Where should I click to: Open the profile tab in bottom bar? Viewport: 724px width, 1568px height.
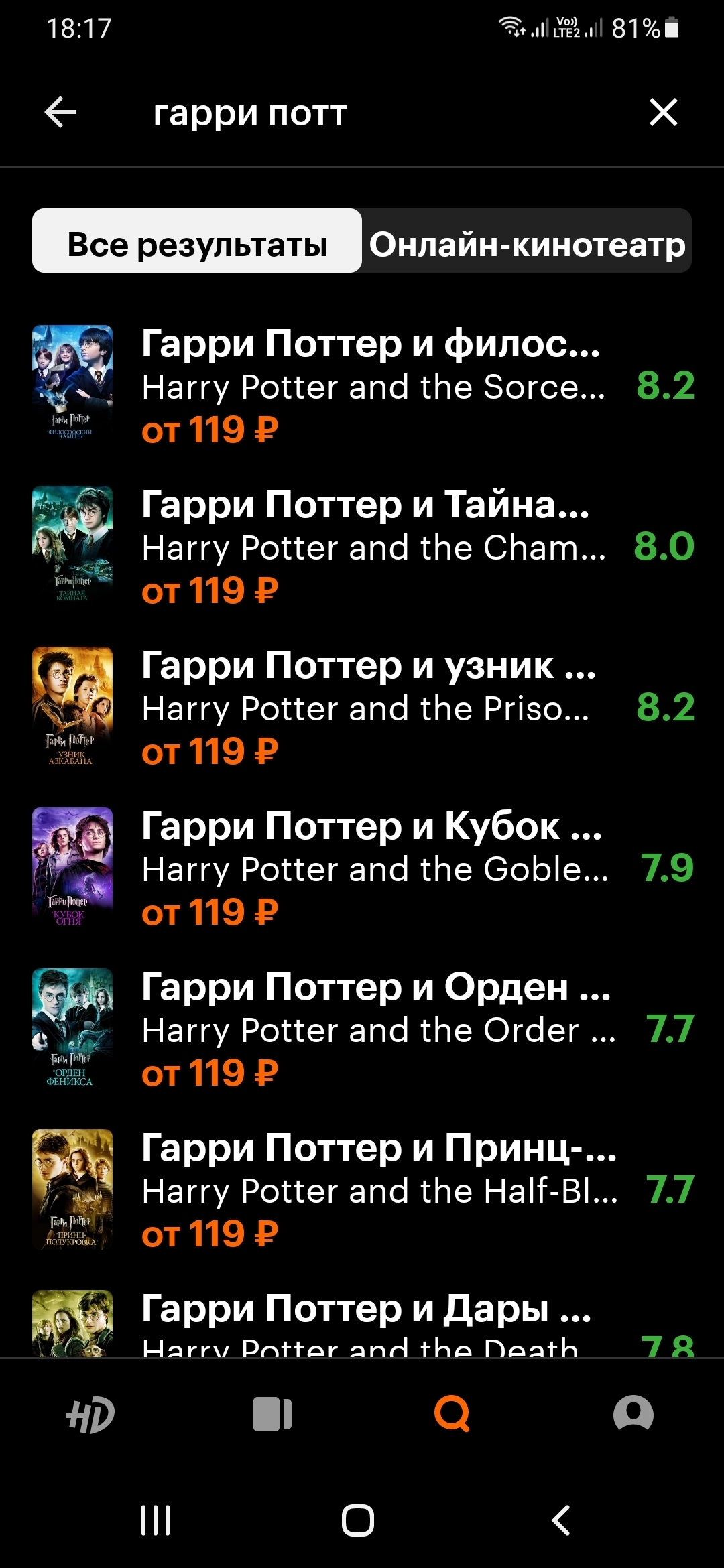pyautogui.click(x=633, y=1414)
